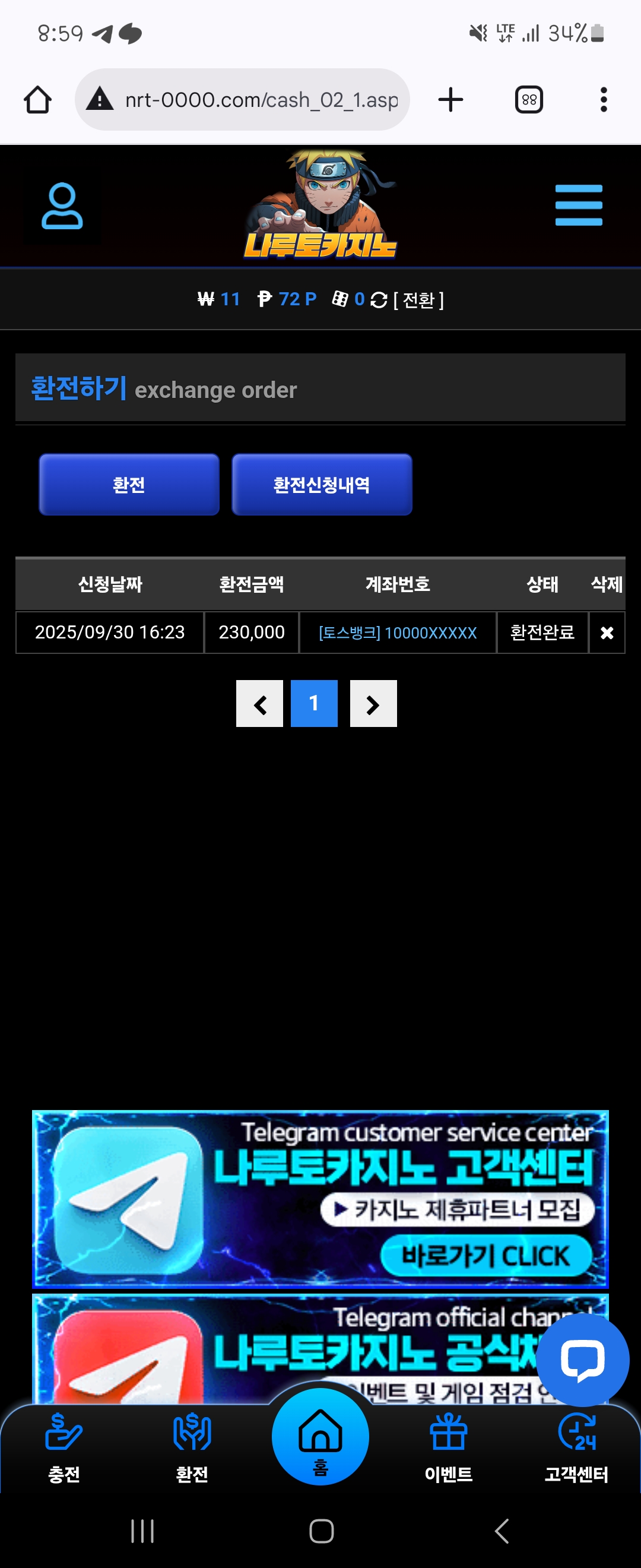Viewport: 641px width, 1568px height.
Task: Open the browser overflow menu
Action: pyautogui.click(x=603, y=100)
